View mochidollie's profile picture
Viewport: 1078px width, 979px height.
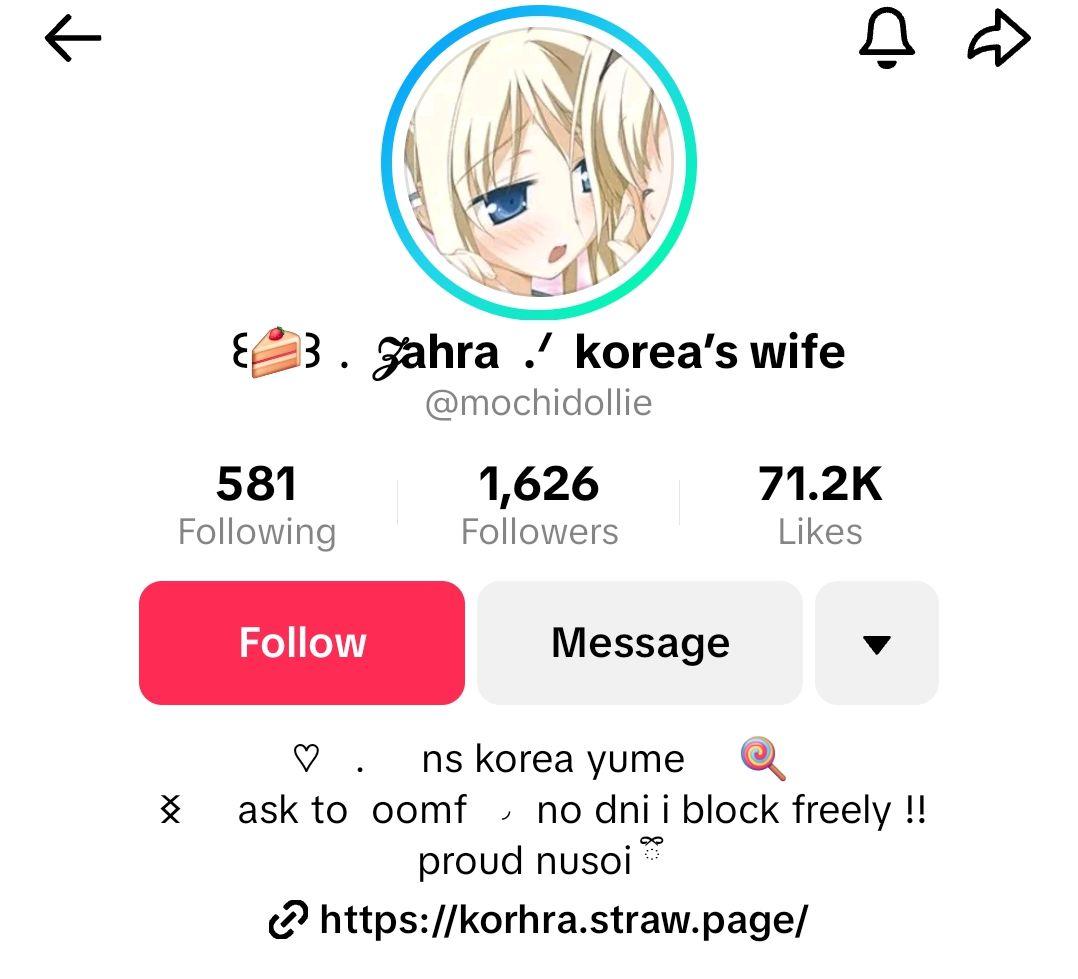coord(539,163)
